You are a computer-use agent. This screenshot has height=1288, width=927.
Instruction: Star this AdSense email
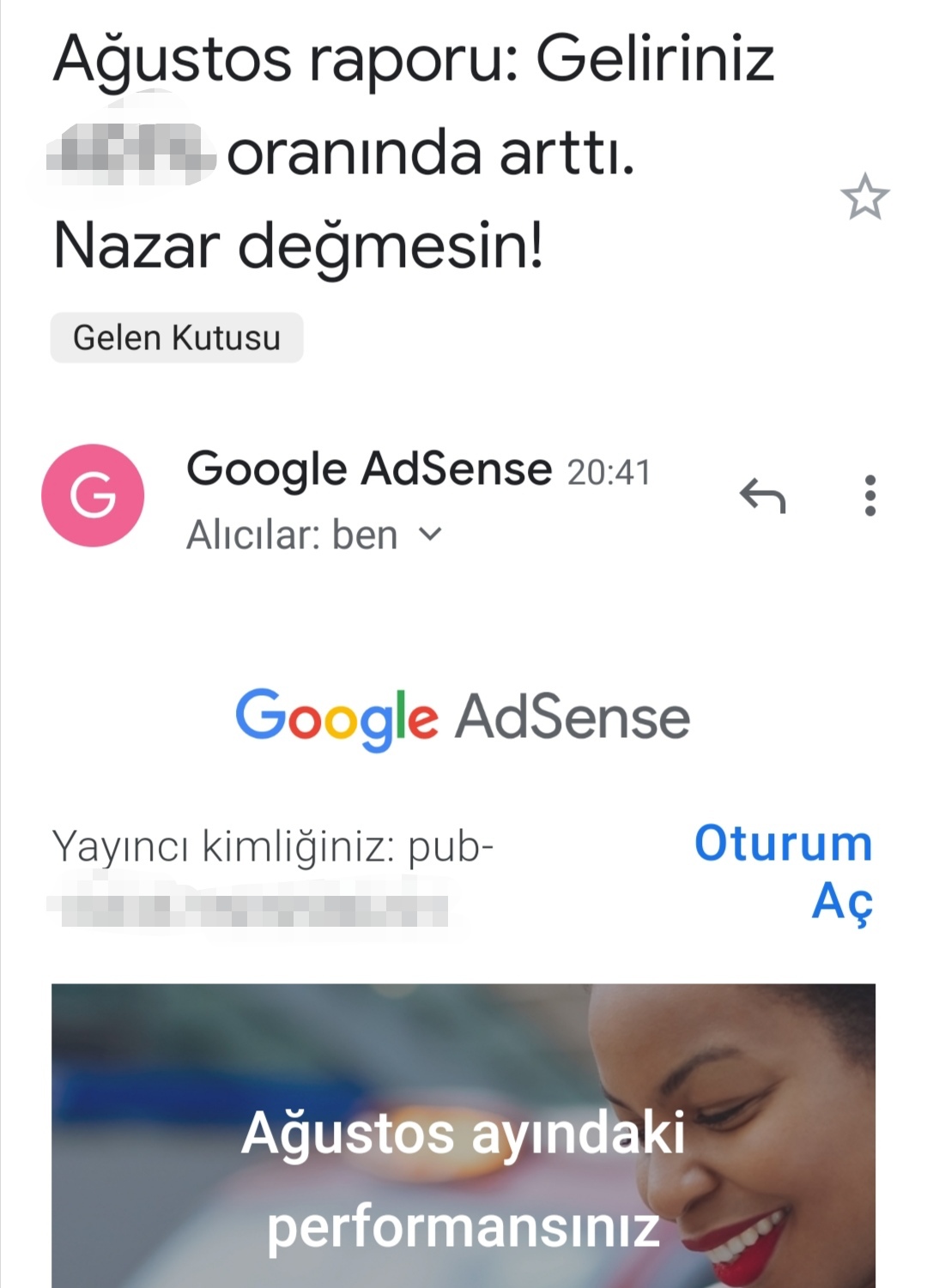[x=864, y=197]
